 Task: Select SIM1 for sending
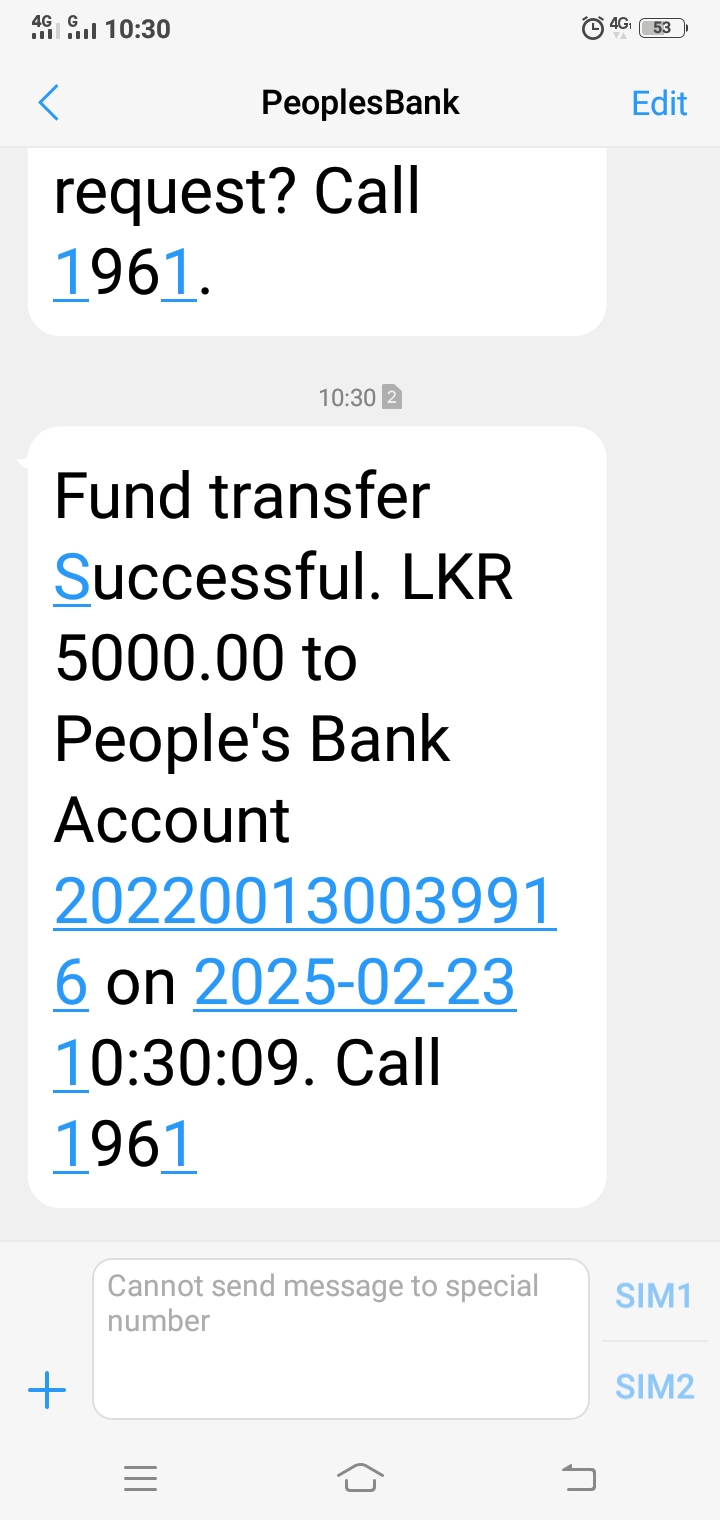point(654,1296)
